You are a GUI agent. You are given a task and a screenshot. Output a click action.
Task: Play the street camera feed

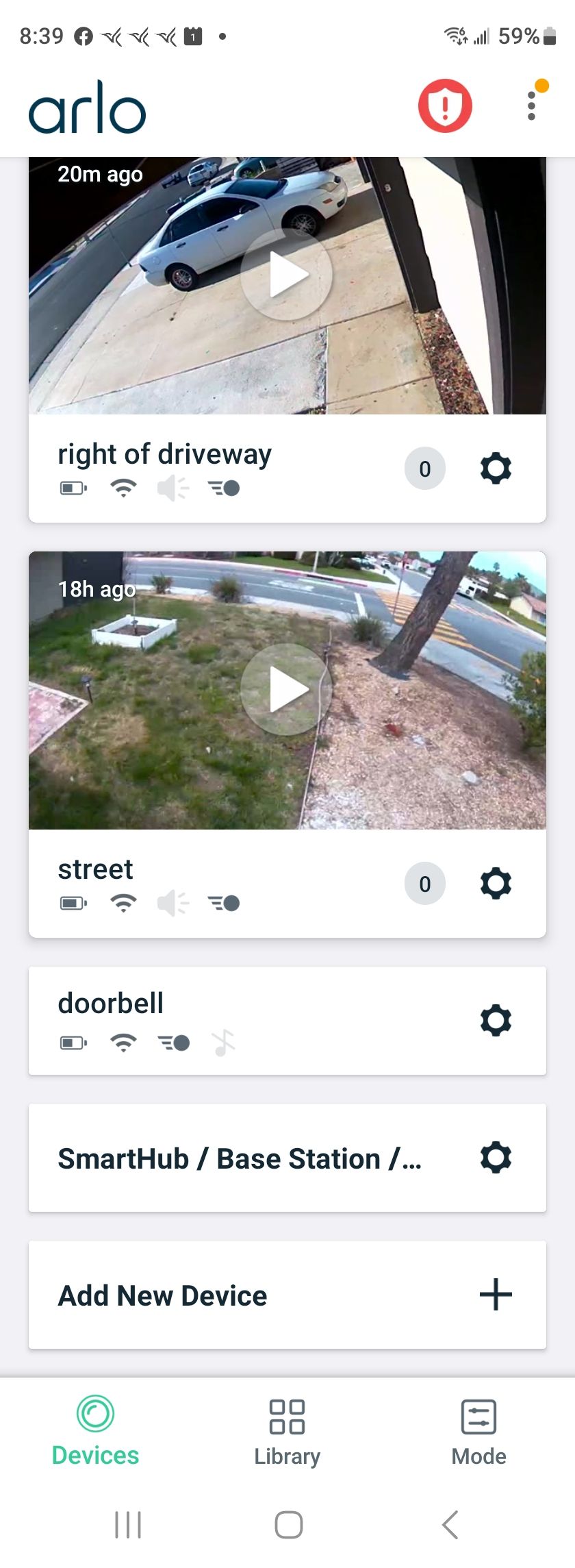click(287, 689)
